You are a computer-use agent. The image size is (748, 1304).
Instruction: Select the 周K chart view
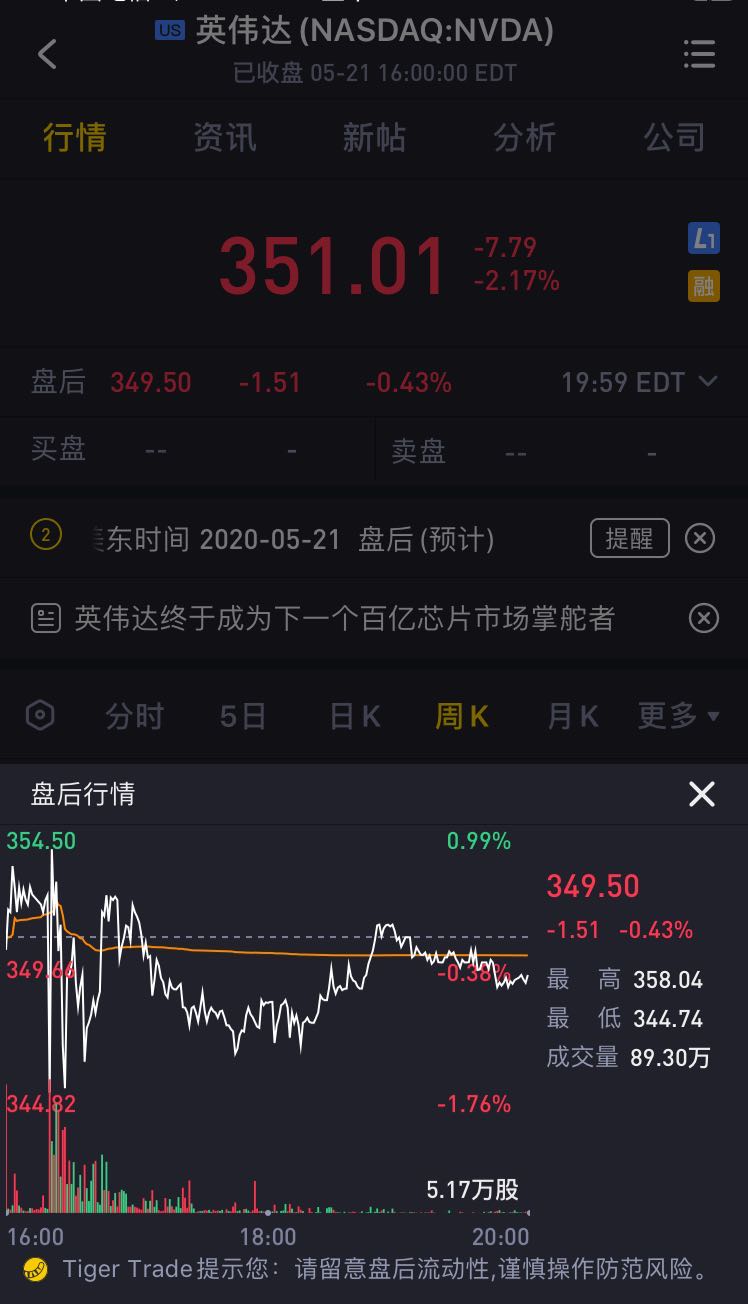462,716
